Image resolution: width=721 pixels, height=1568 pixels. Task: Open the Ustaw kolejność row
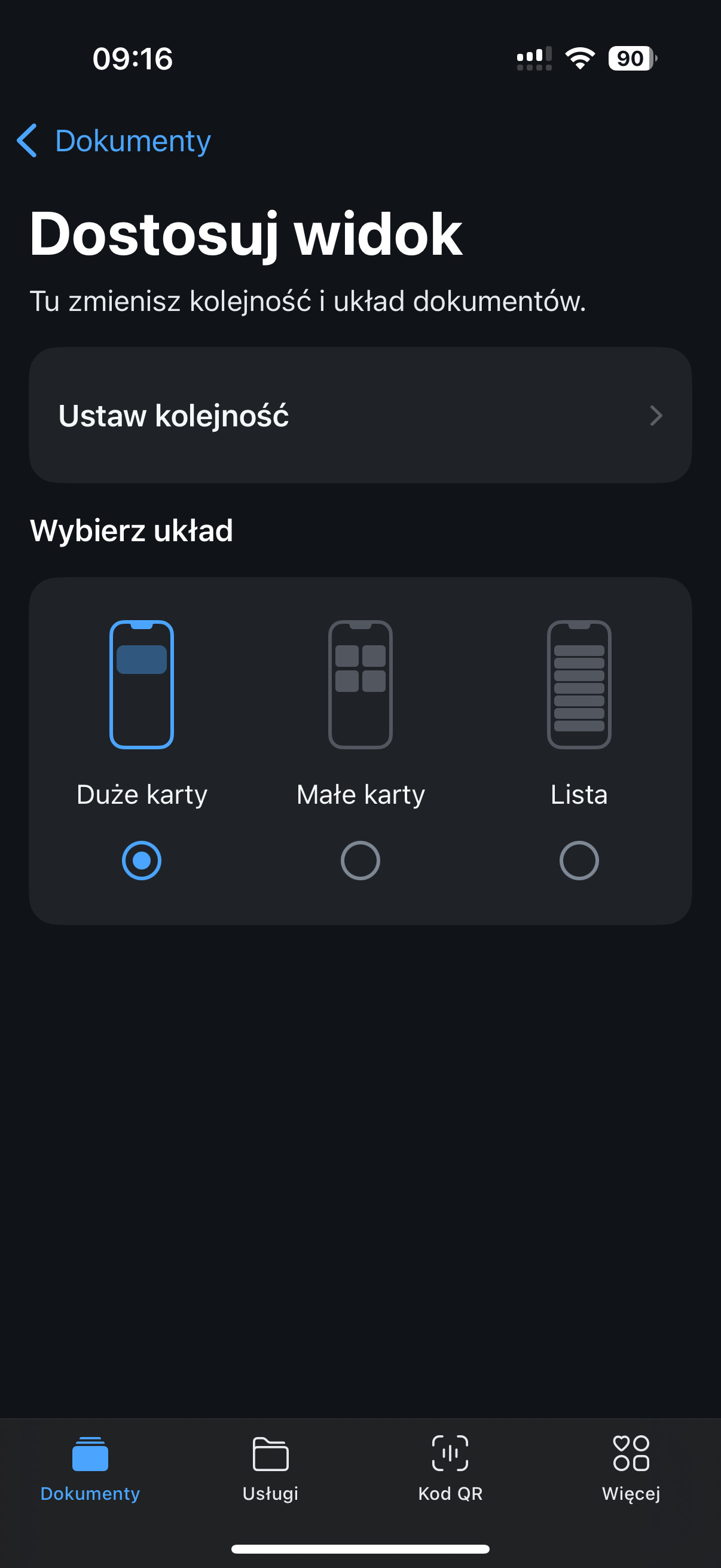[360, 415]
